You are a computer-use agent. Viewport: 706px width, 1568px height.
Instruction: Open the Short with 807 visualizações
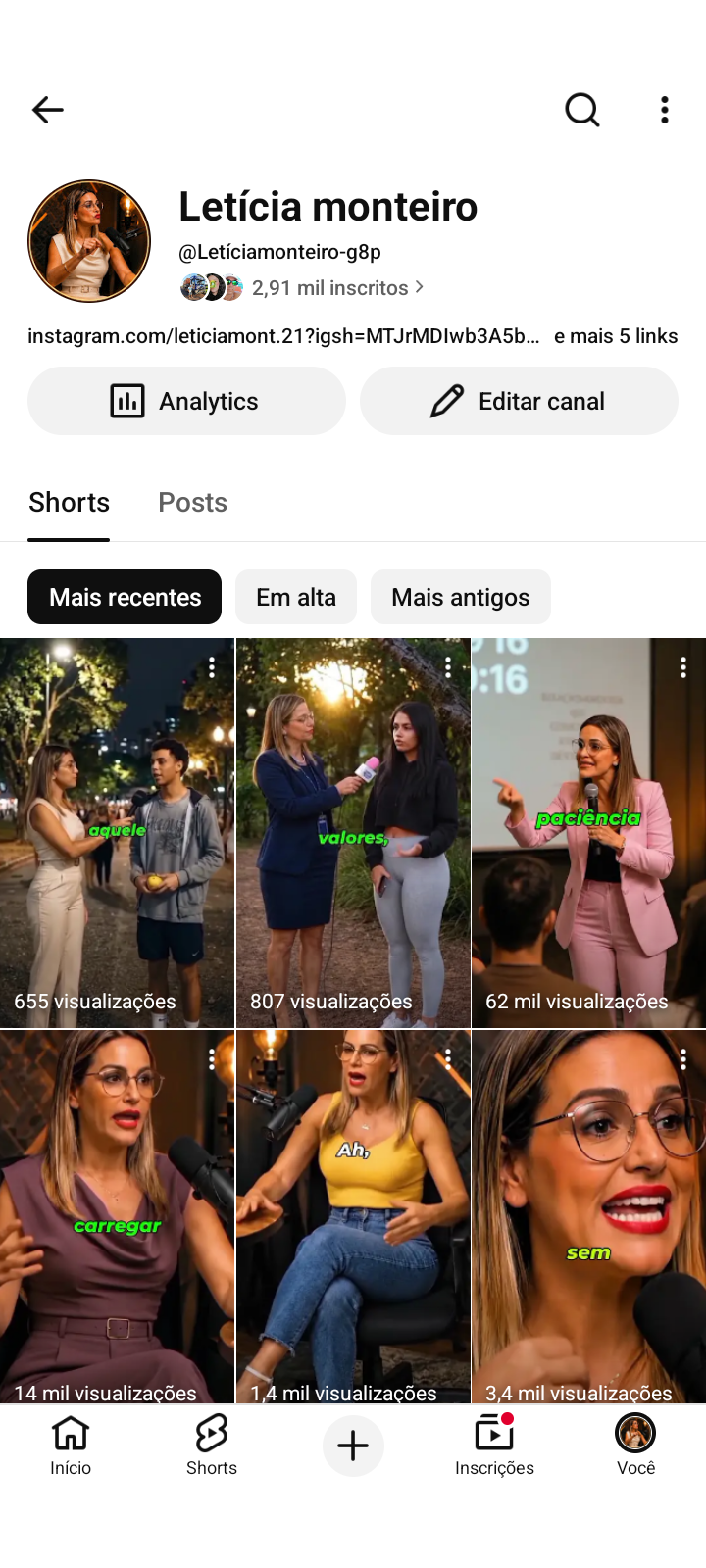(353, 833)
